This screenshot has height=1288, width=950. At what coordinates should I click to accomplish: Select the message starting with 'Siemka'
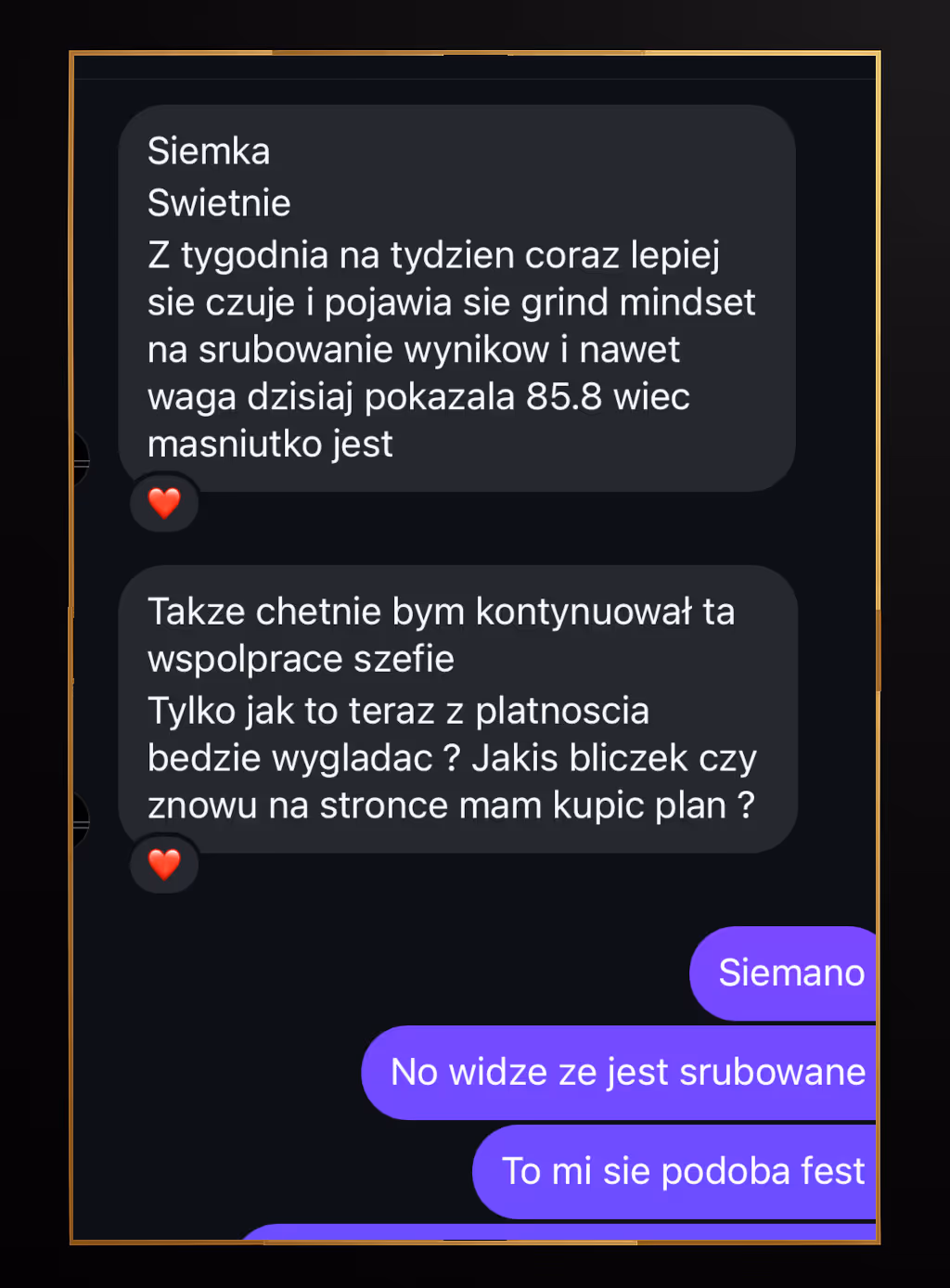click(x=455, y=297)
